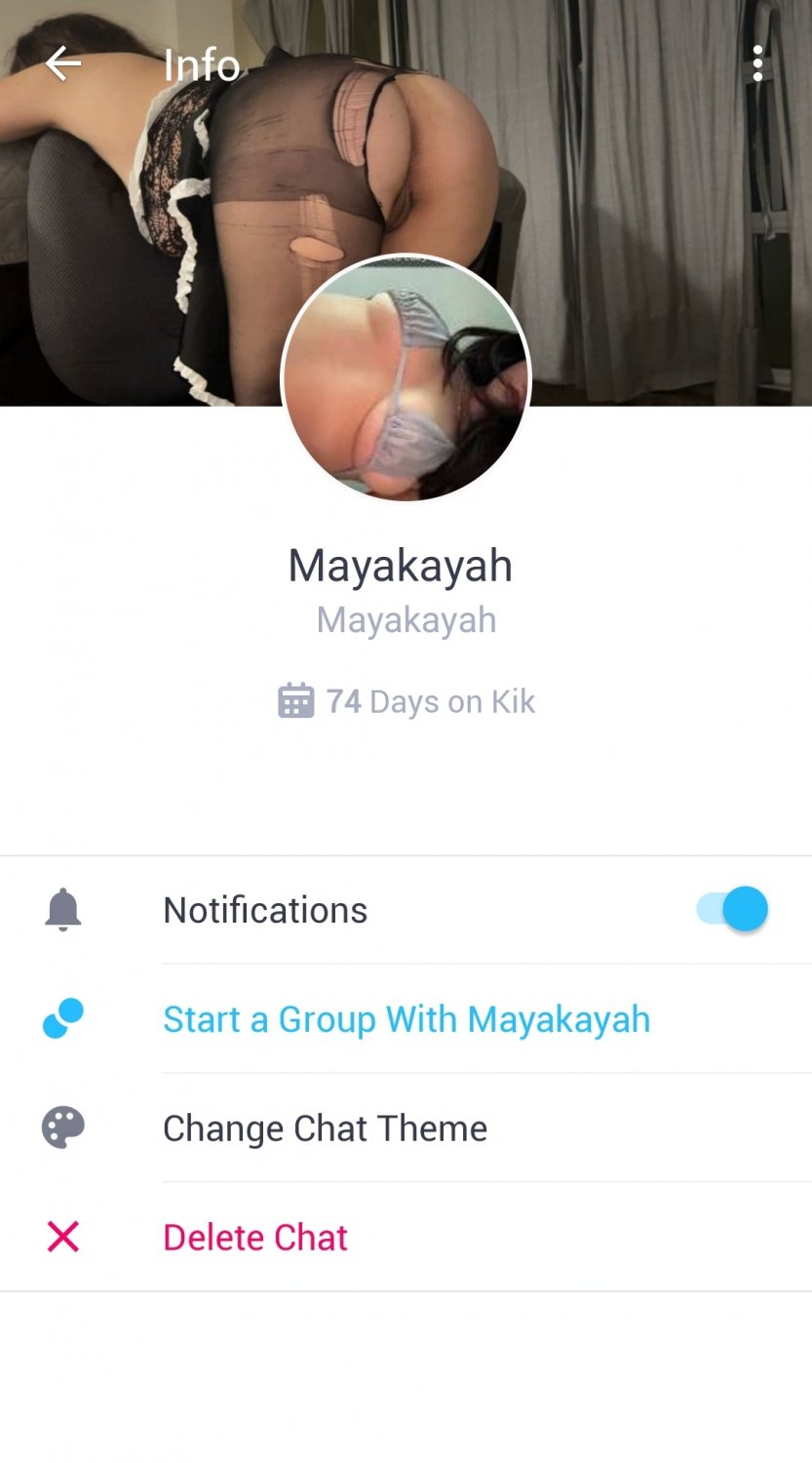Open Change Chat Theme
The height and width of the screenshot is (1463, 812).
pos(325,1128)
